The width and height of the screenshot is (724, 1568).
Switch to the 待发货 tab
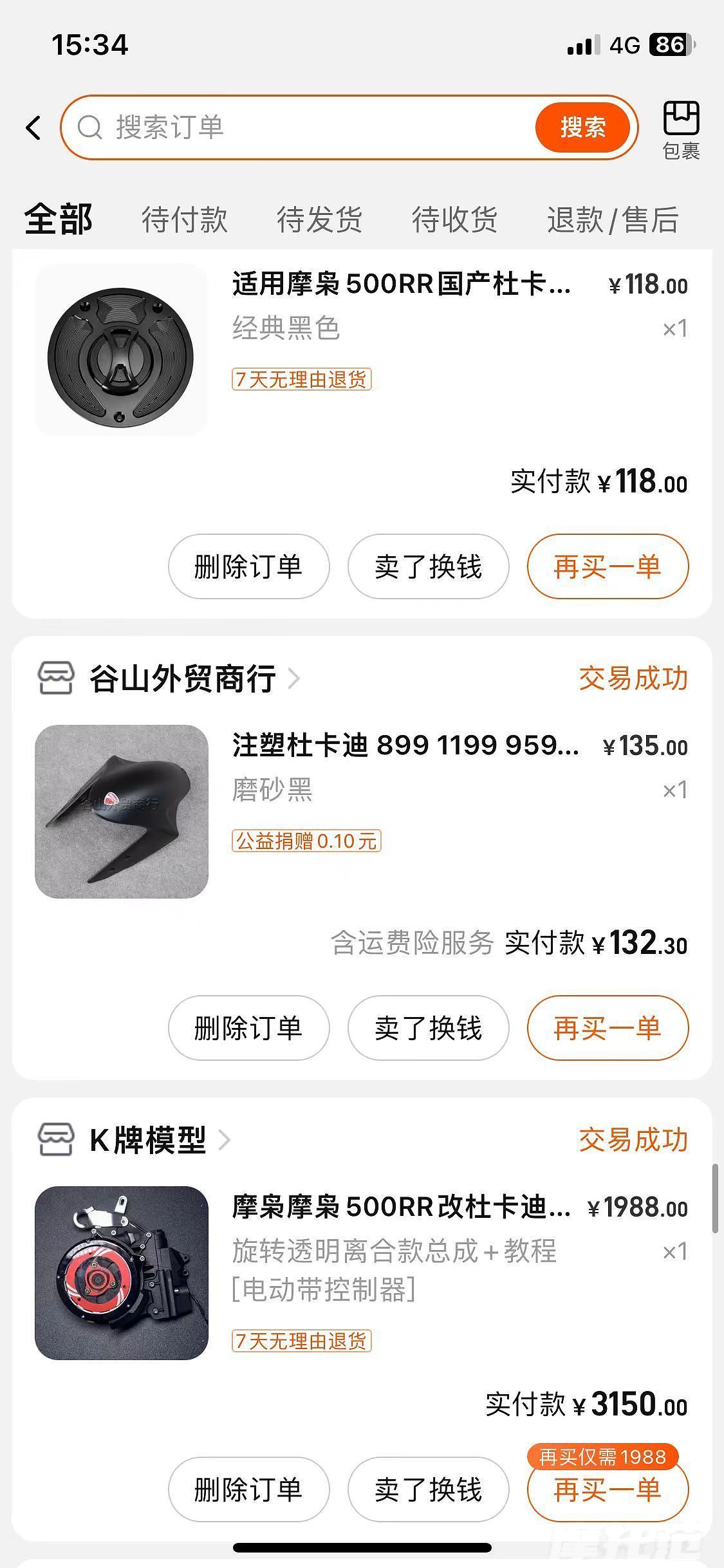click(320, 219)
